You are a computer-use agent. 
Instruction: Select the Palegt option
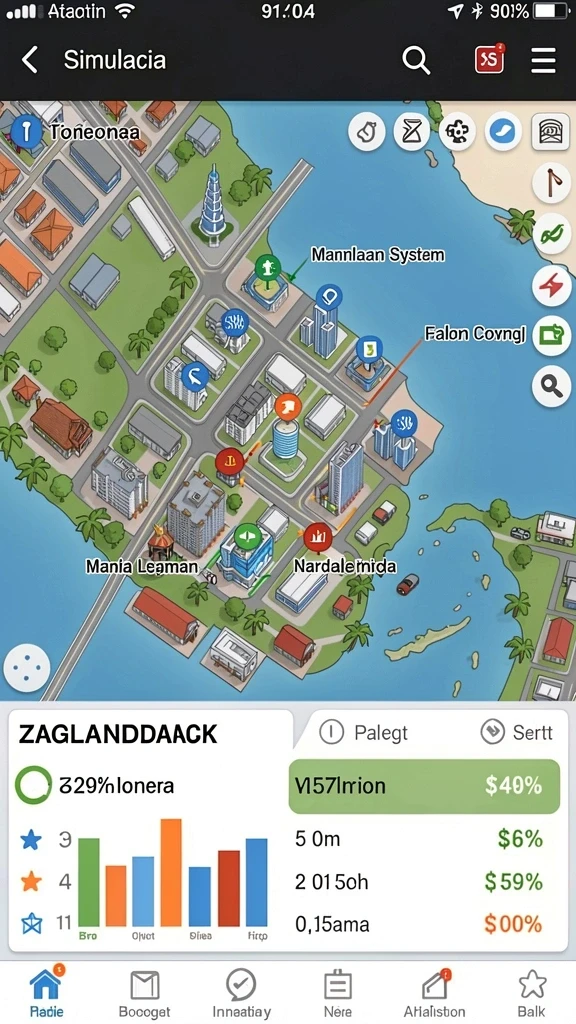(x=363, y=733)
